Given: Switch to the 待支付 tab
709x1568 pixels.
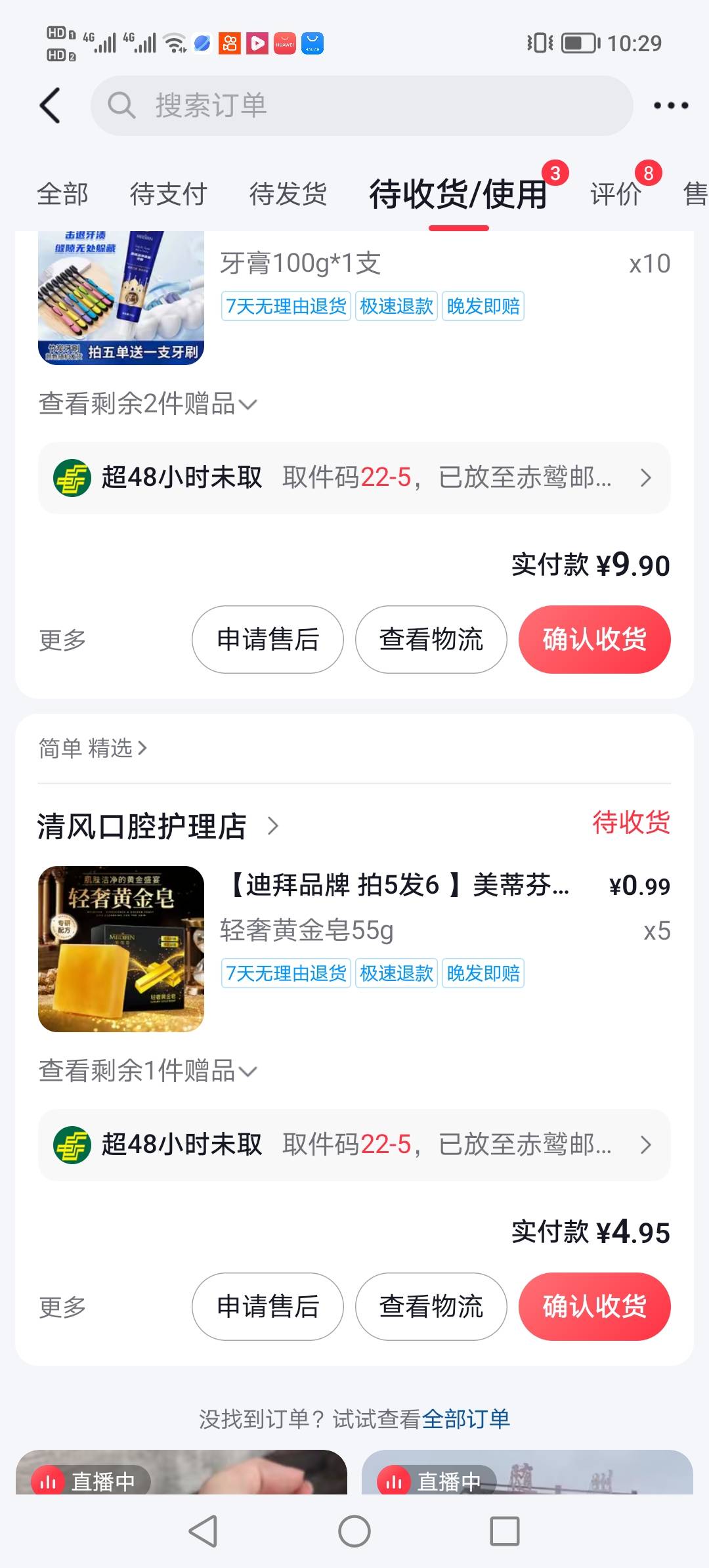Looking at the screenshot, I should pos(168,194).
